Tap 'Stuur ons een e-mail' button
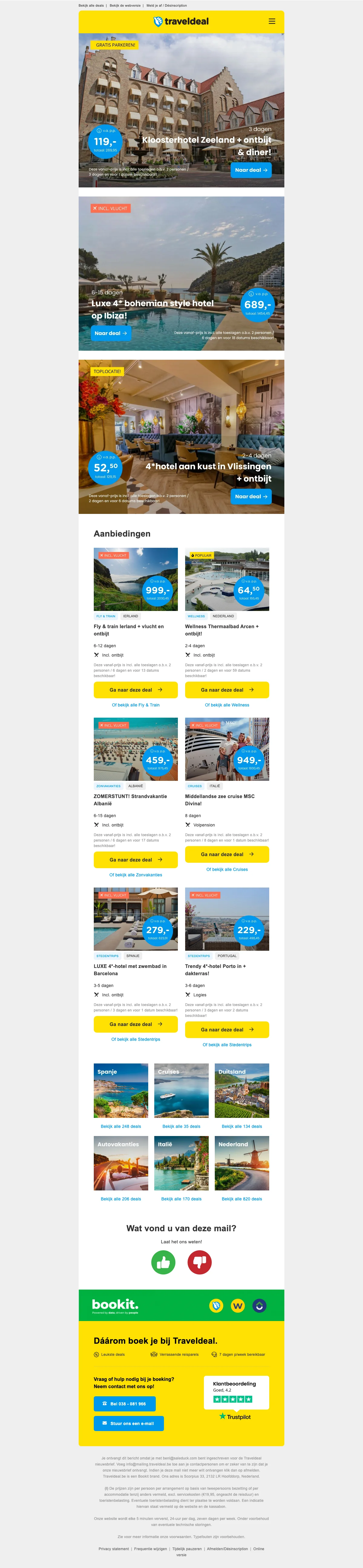363x1568 pixels. [129, 1423]
